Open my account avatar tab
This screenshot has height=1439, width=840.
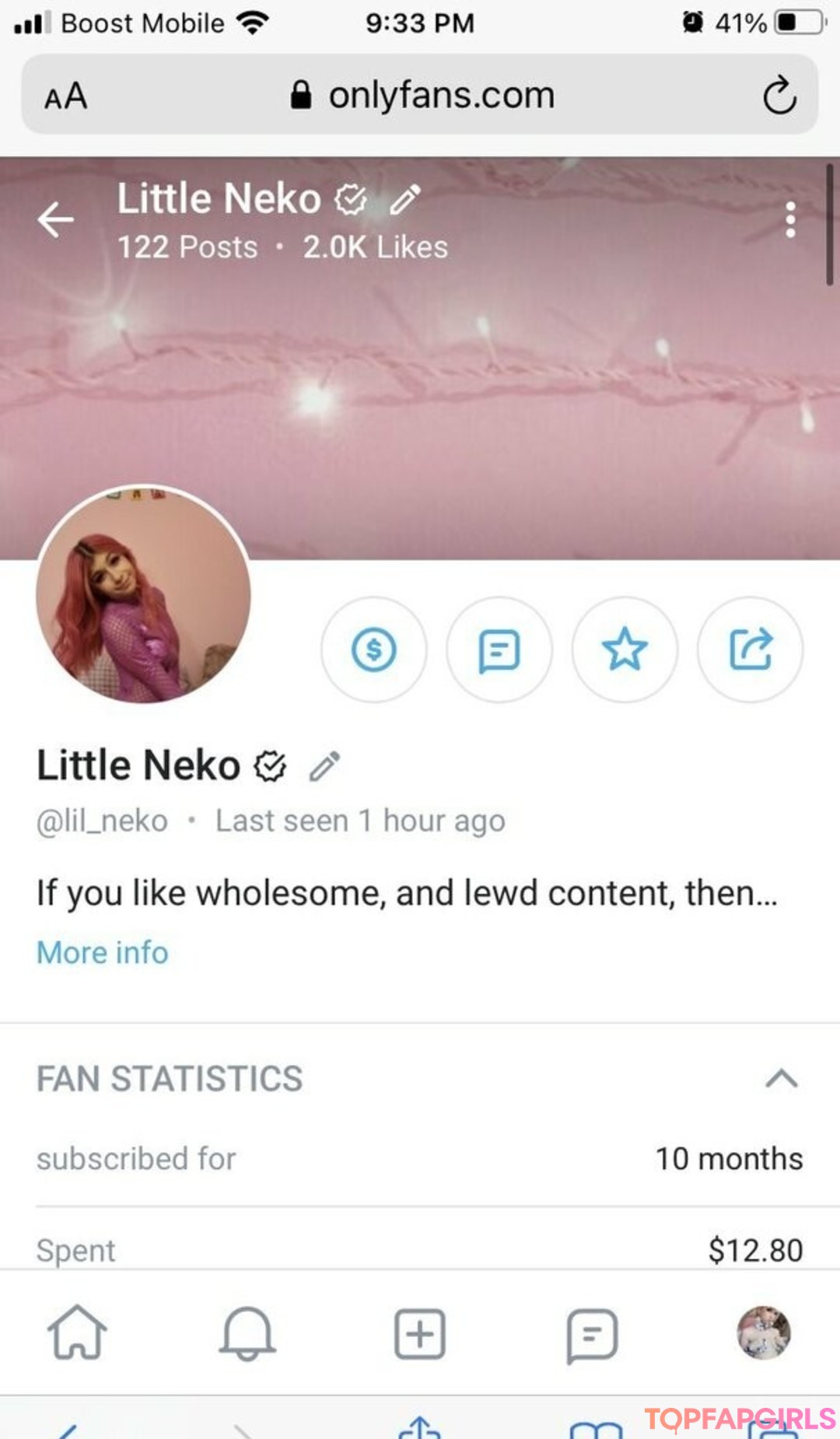coord(764,1333)
